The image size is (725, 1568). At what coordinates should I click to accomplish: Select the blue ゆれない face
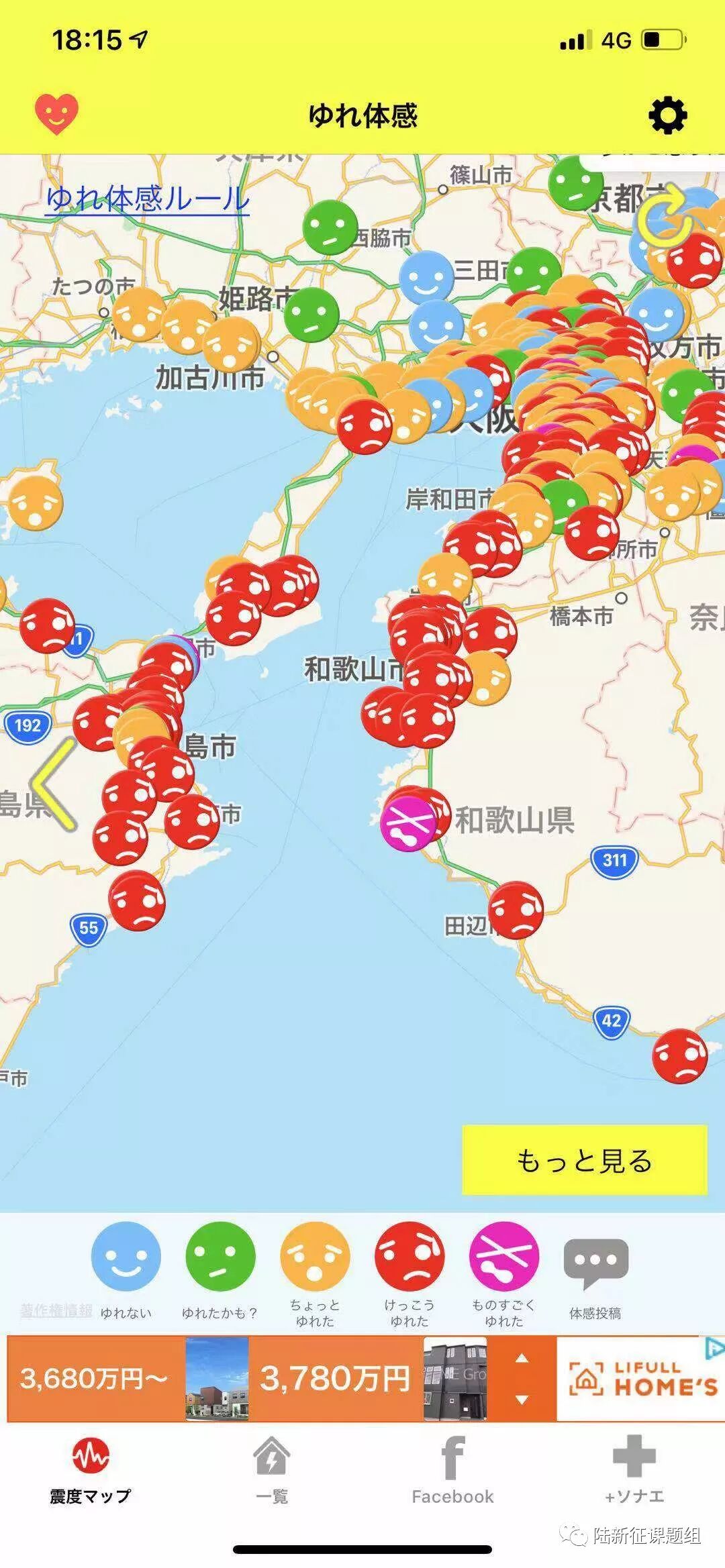(126, 1257)
